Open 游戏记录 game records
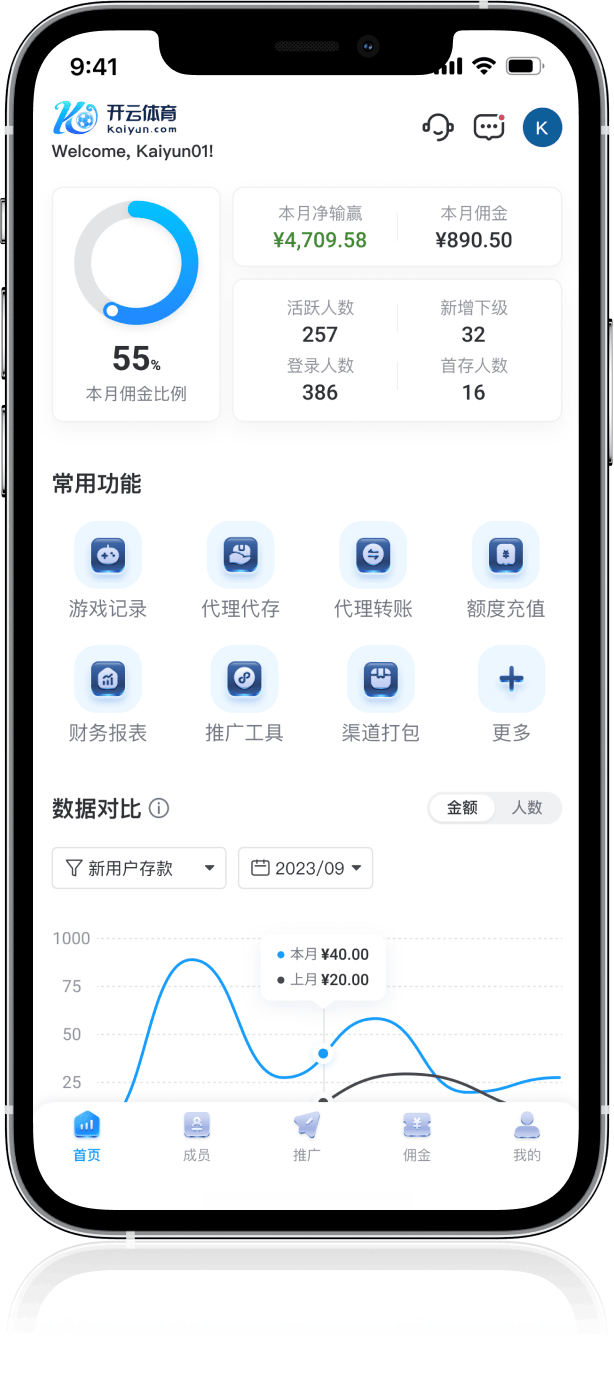Screen dimensions: 614x1400 108,554
